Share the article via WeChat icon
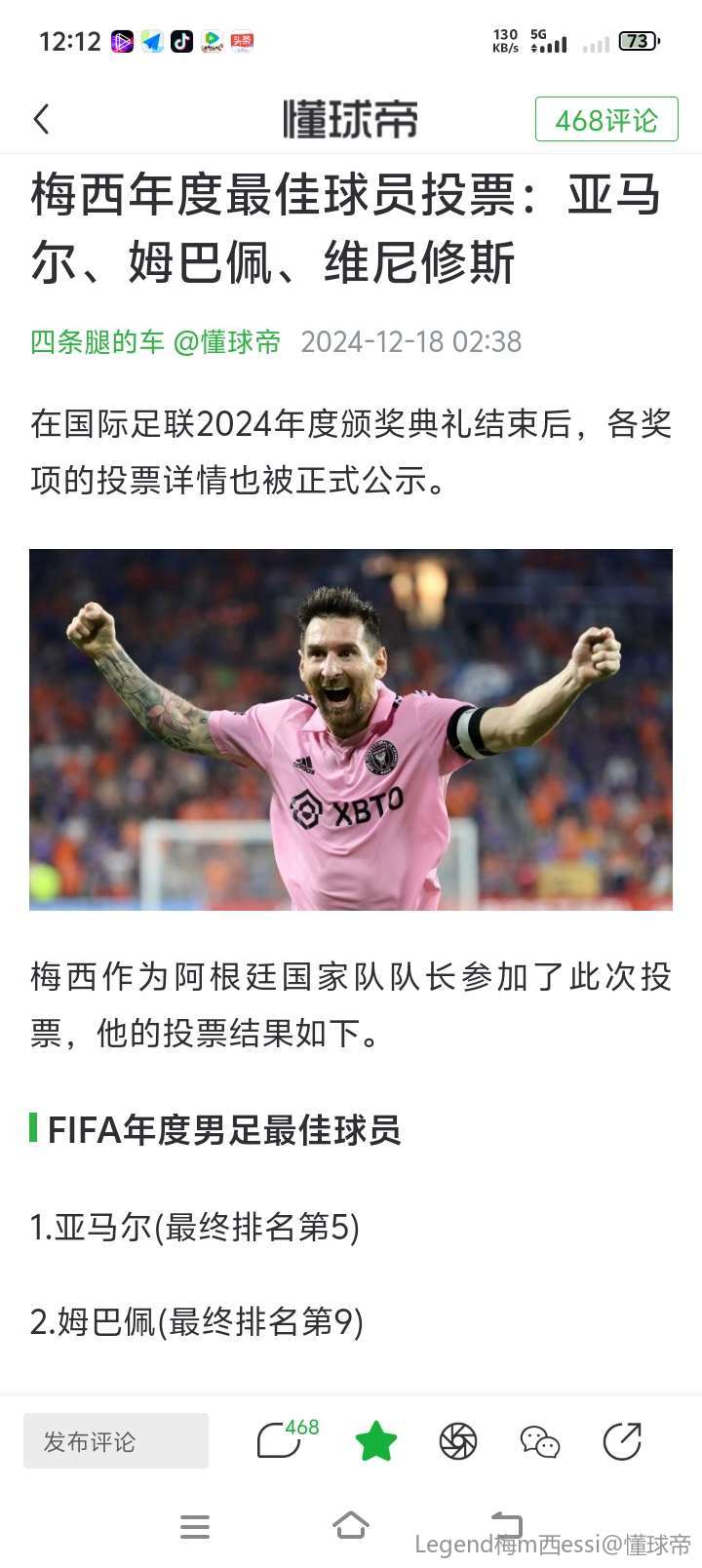The image size is (702, 1568). [540, 1441]
